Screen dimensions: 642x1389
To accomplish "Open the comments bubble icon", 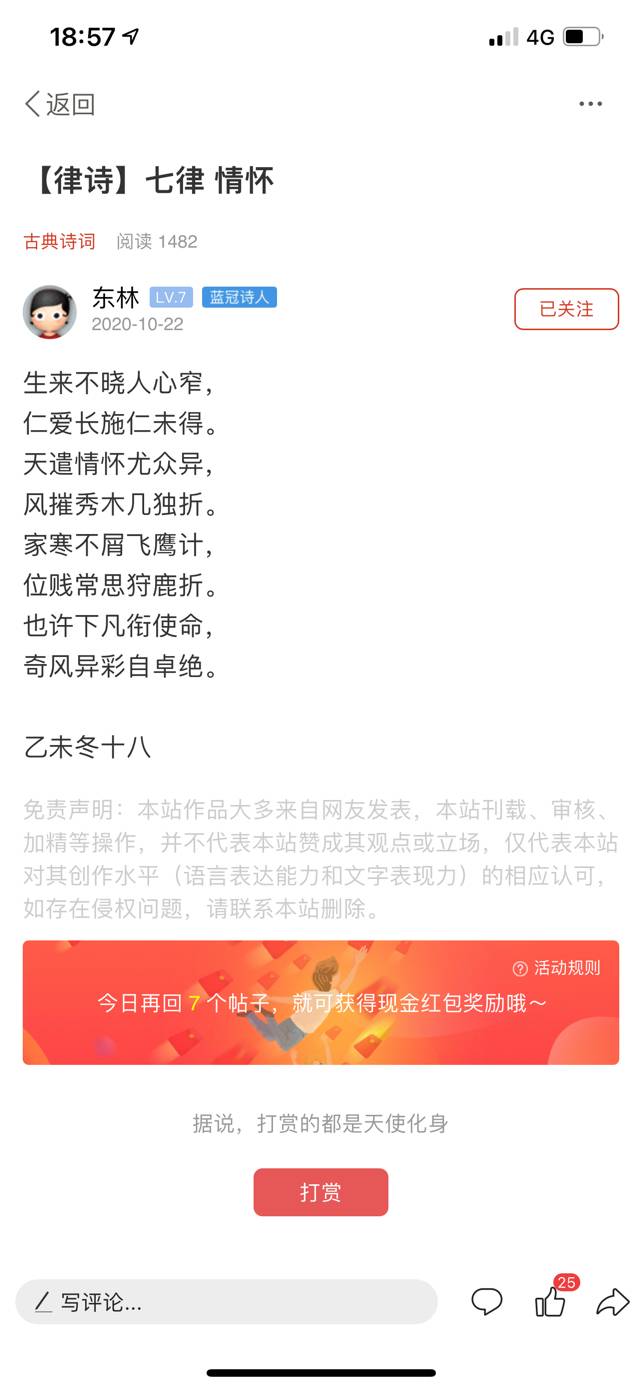I will coord(487,1301).
